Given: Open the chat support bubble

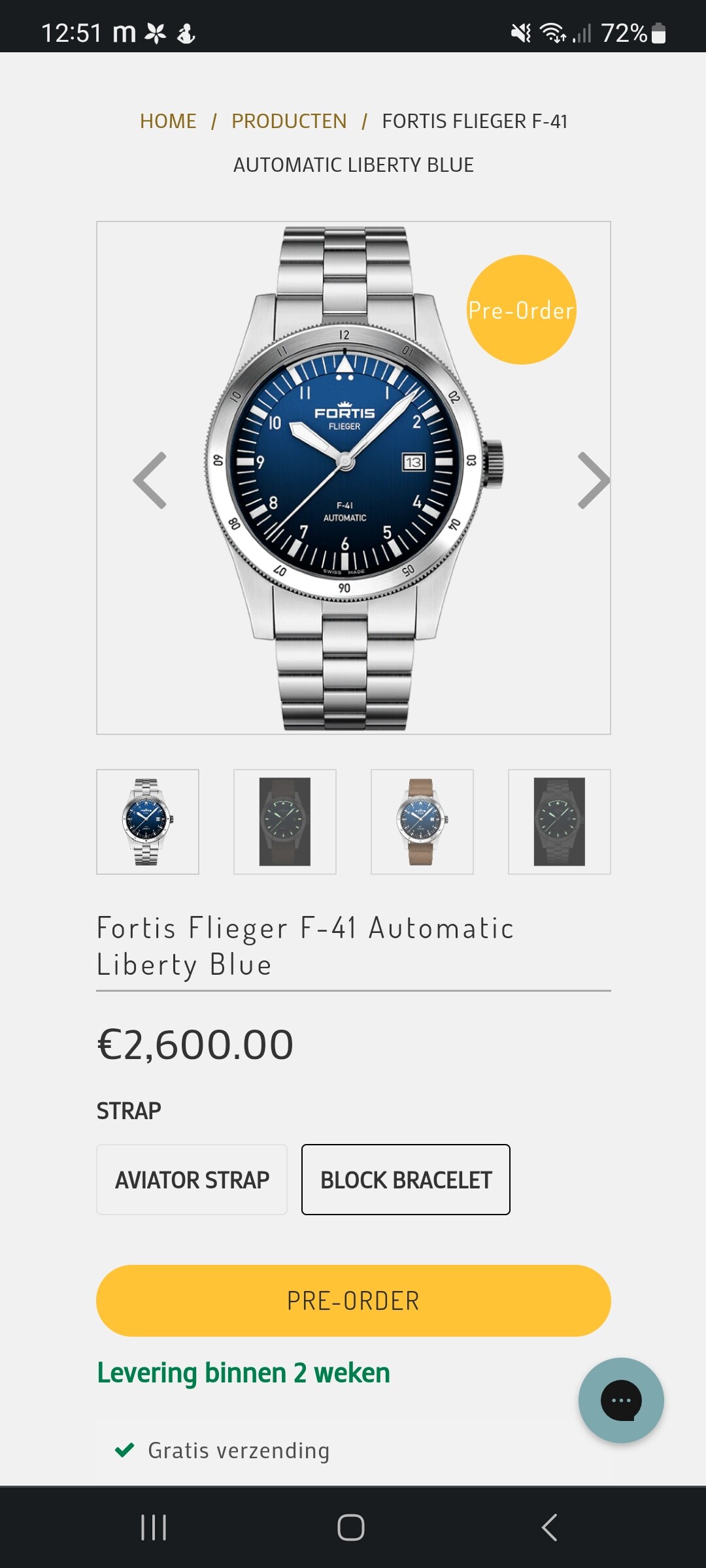Looking at the screenshot, I should point(621,1400).
